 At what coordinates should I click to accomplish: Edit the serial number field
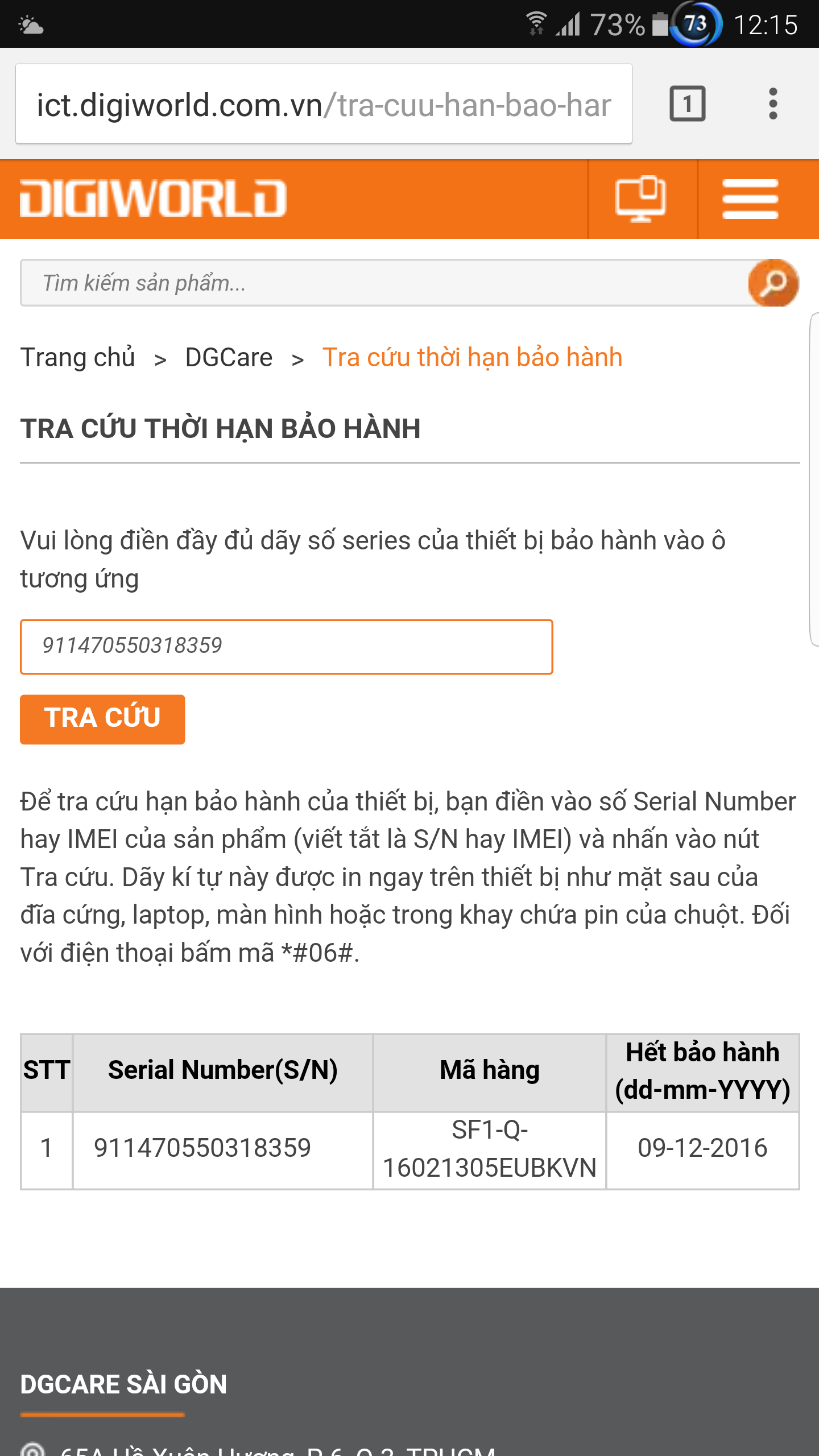[x=286, y=647]
